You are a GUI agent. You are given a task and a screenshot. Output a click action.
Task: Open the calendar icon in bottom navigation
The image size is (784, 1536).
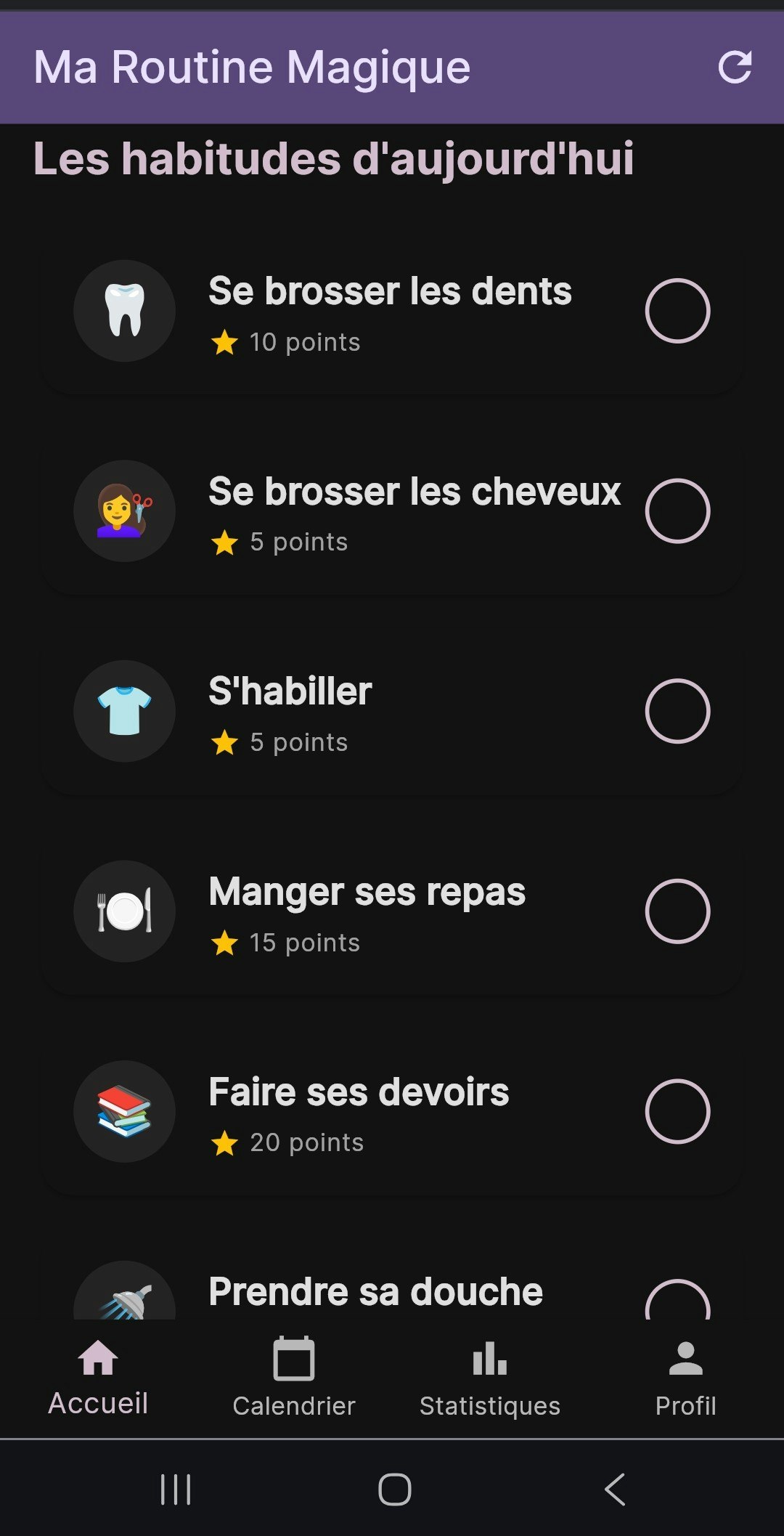pos(293,1358)
